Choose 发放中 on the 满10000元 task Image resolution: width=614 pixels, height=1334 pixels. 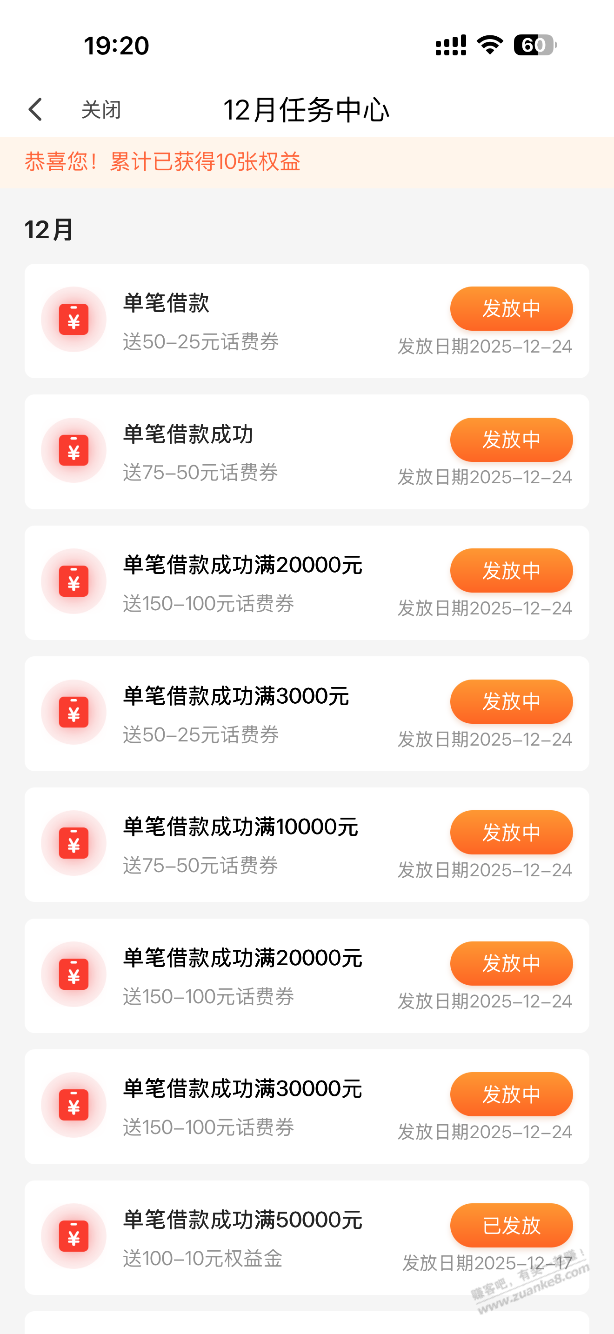pyautogui.click(x=511, y=832)
